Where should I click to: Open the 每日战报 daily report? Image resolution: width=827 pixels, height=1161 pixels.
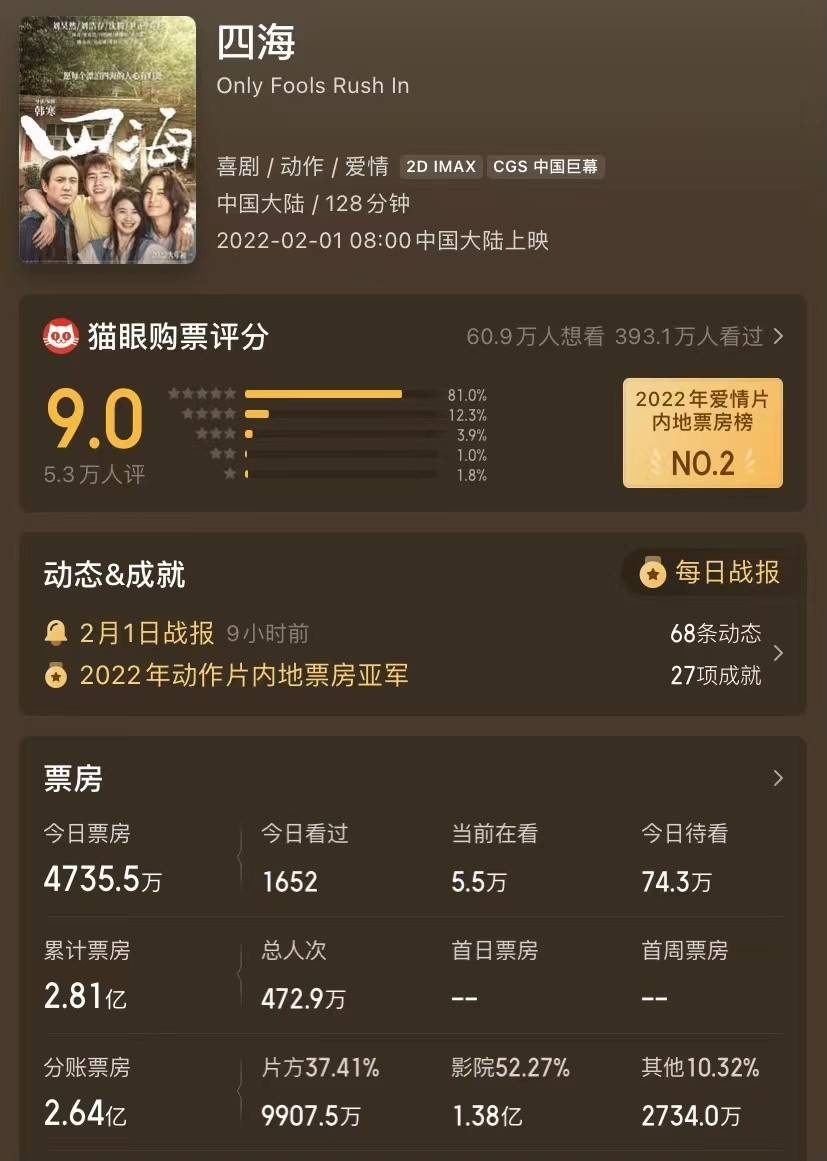click(712, 572)
